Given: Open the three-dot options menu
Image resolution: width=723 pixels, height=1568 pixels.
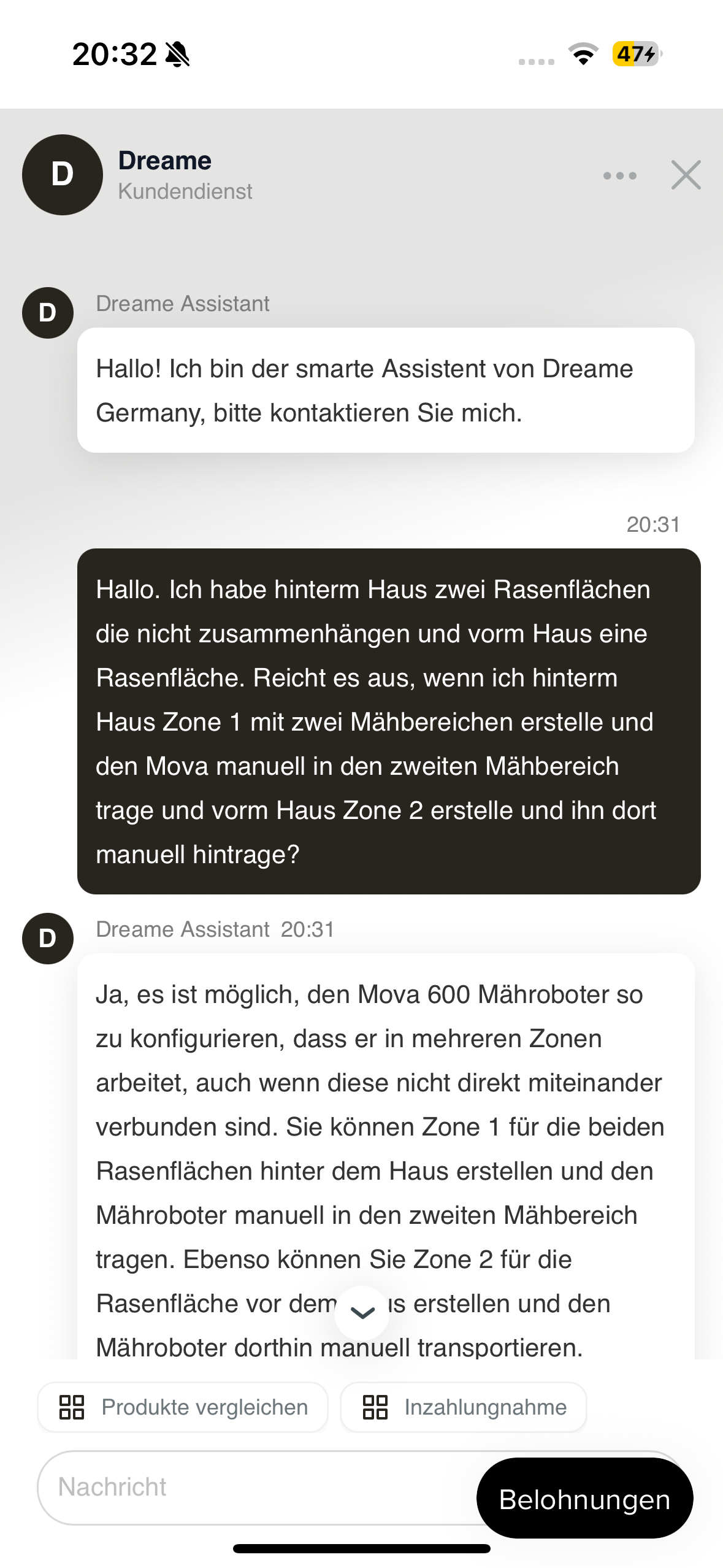Looking at the screenshot, I should 619,175.
